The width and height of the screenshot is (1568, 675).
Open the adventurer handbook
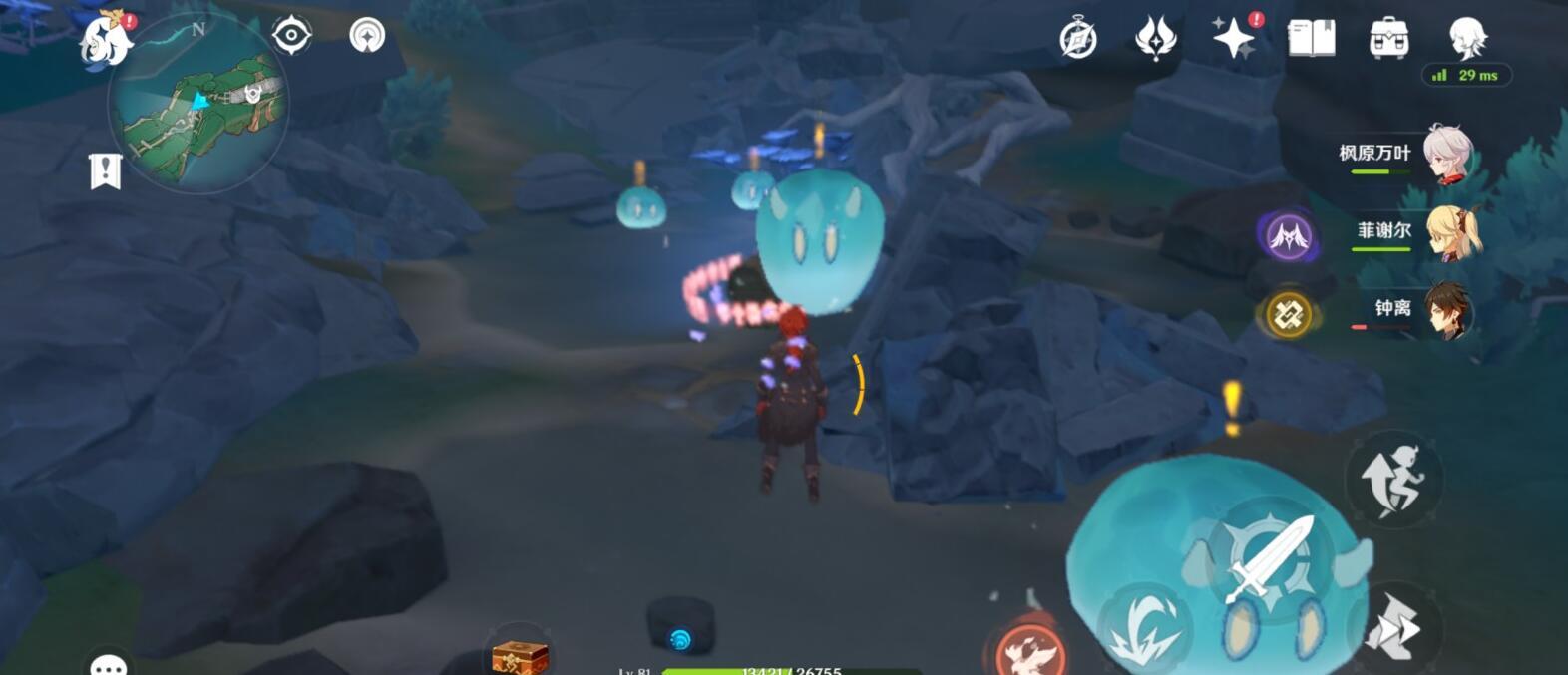pos(1312,39)
